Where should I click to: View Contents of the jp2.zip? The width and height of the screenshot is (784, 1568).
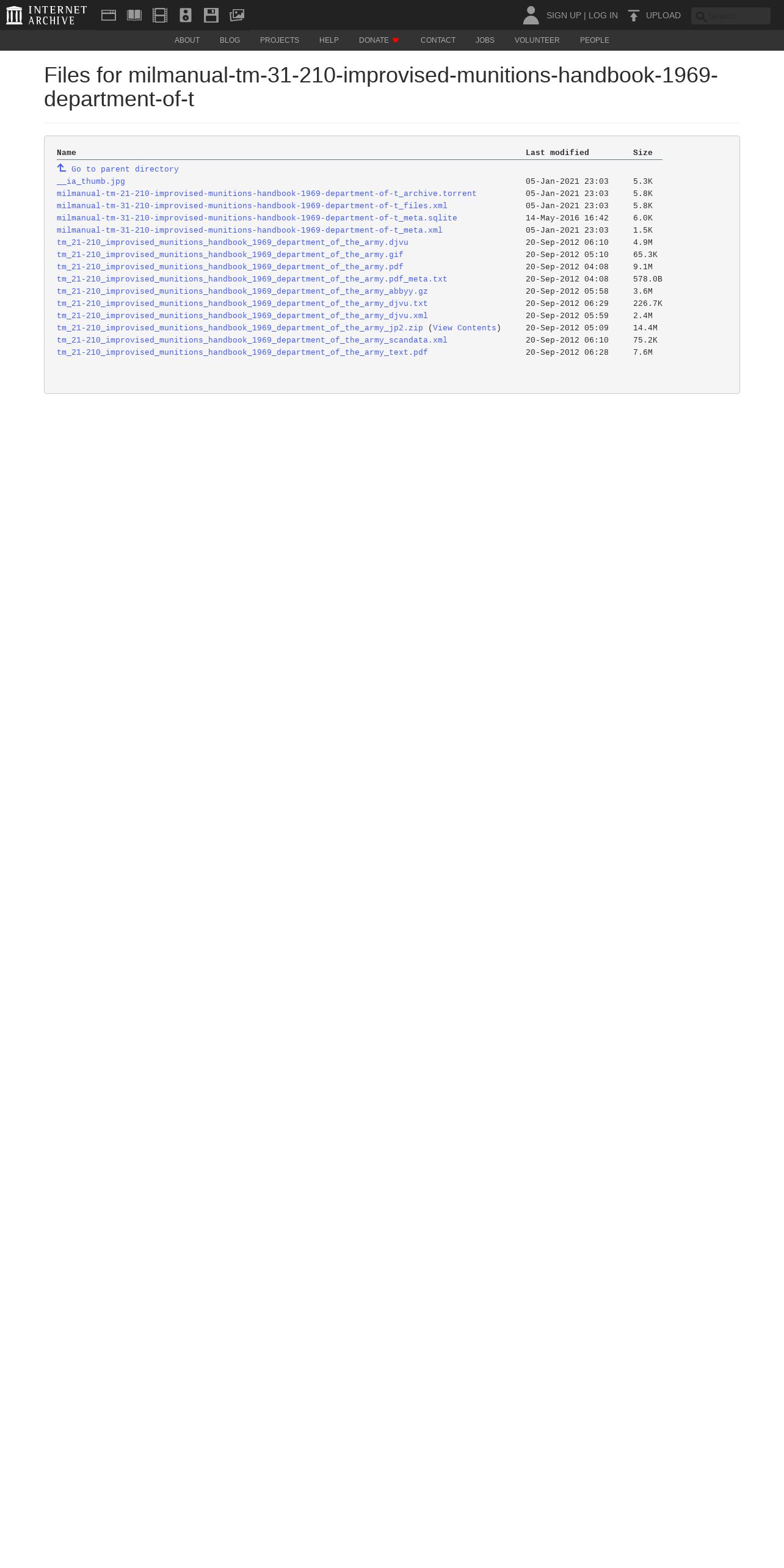click(x=465, y=328)
